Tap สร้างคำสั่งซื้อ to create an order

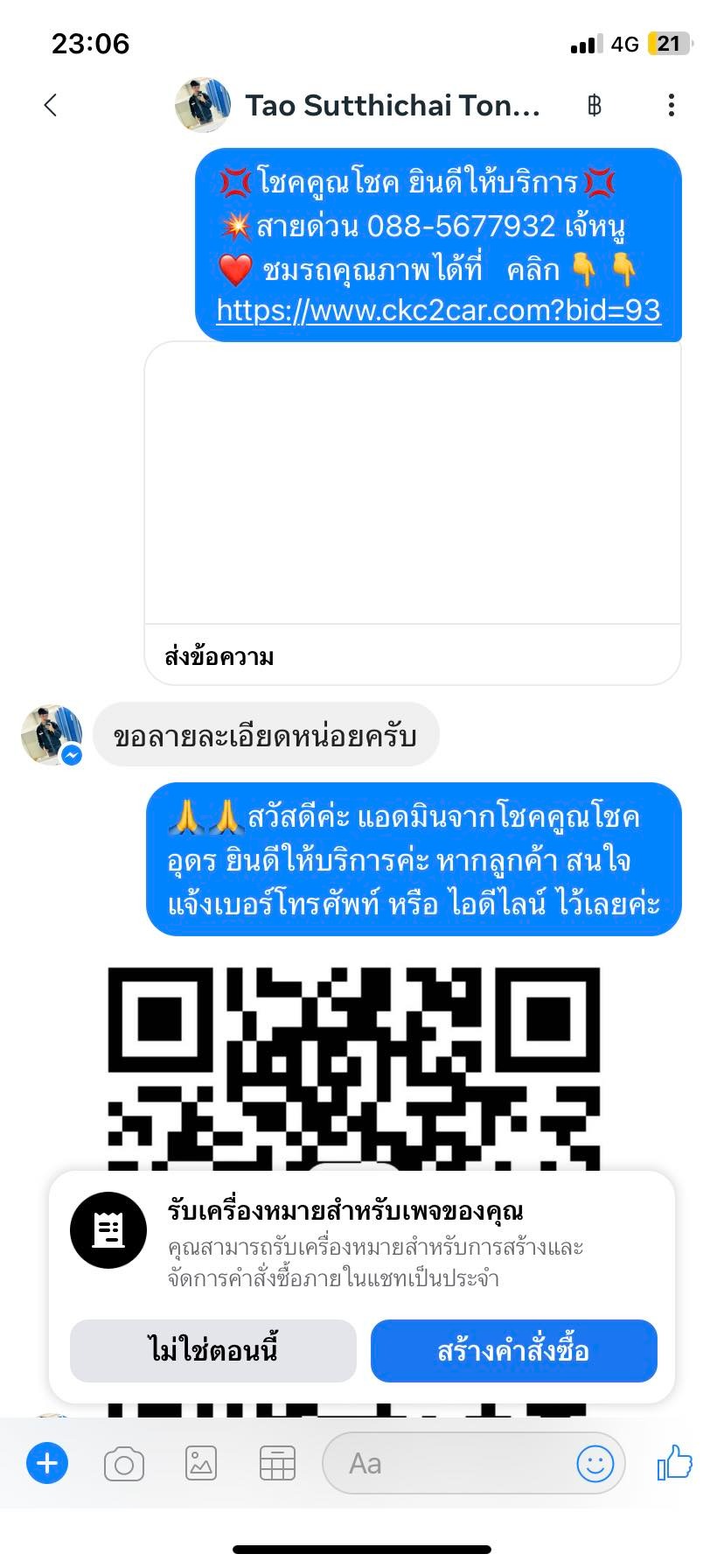pos(513,1350)
